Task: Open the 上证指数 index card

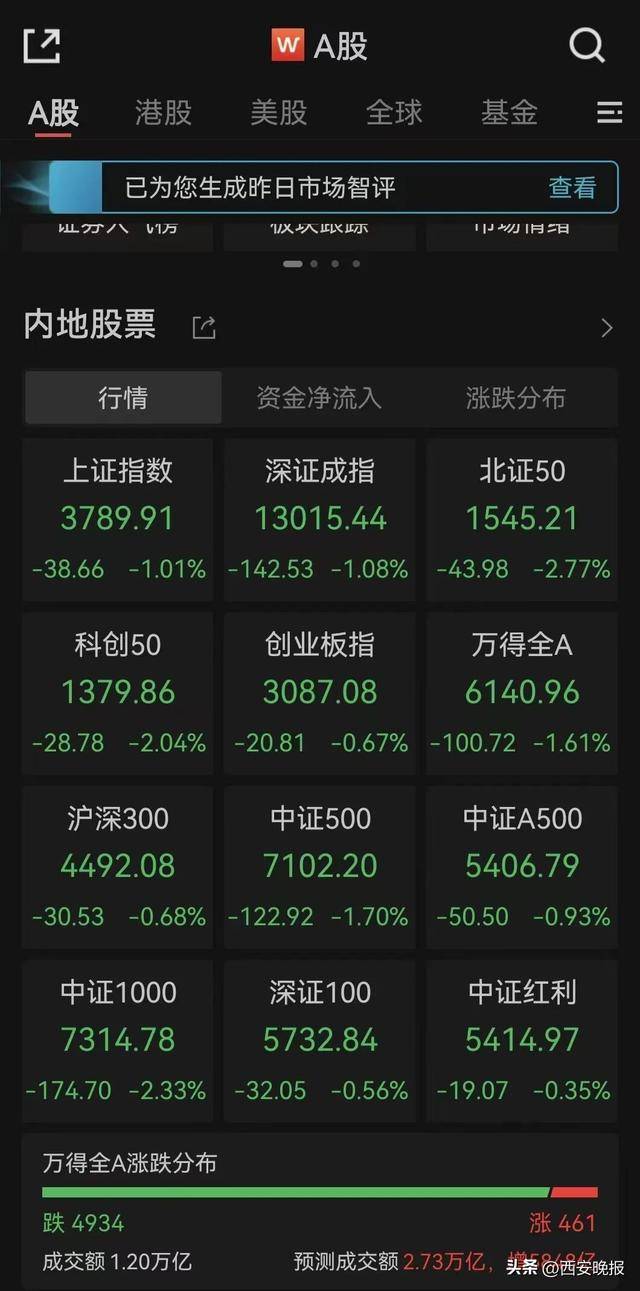Action: point(118,520)
